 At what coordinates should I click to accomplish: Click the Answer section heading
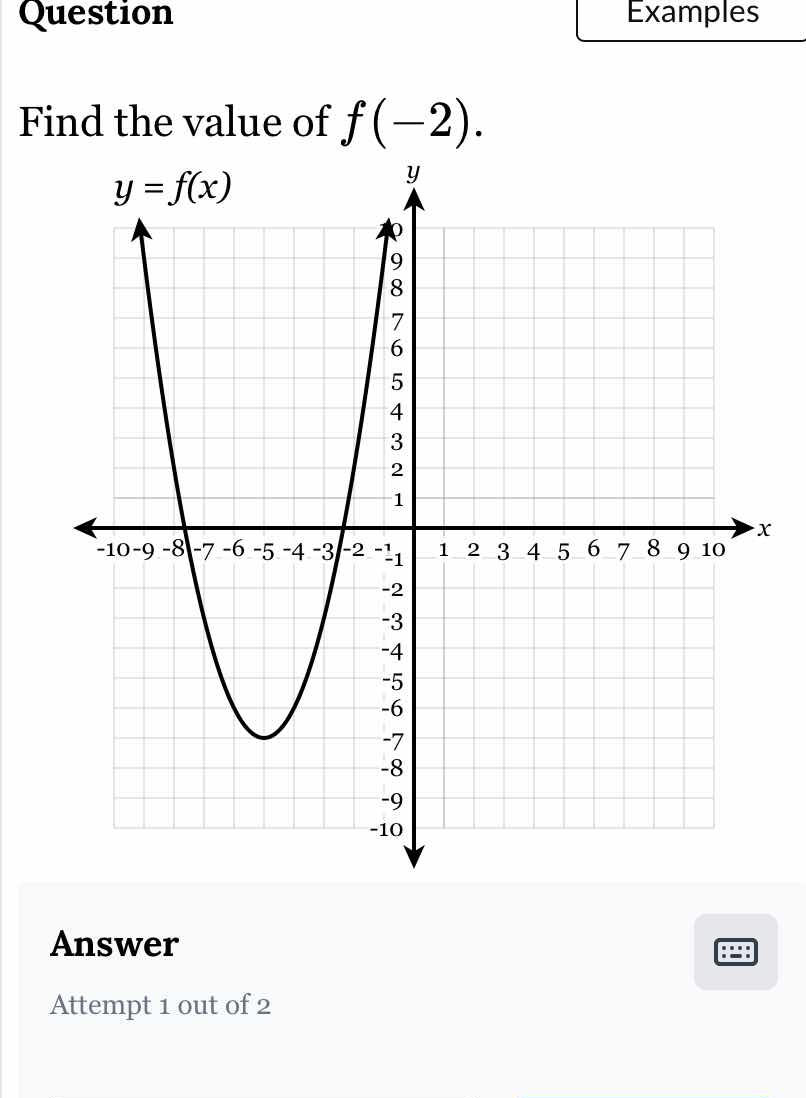coord(113,944)
